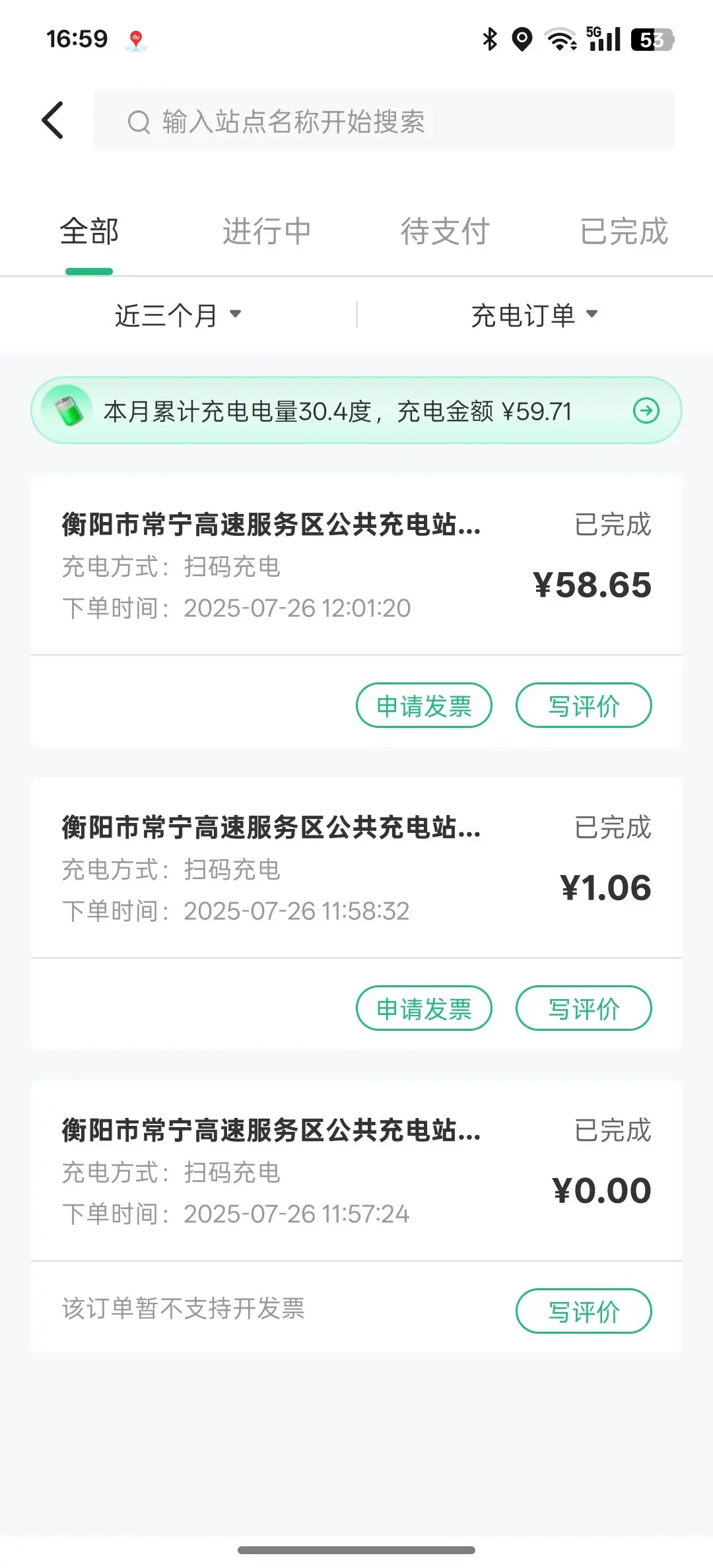Open the ¥58.65 charging order
The width and height of the screenshot is (713, 1568).
pos(356,565)
